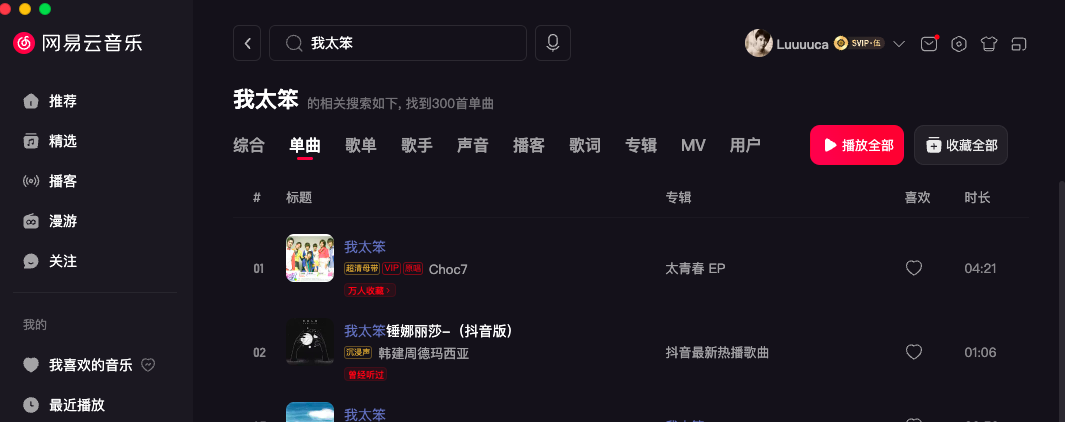Save all results with 收藏全部
This screenshot has height=422, width=1065.
[960, 145]
